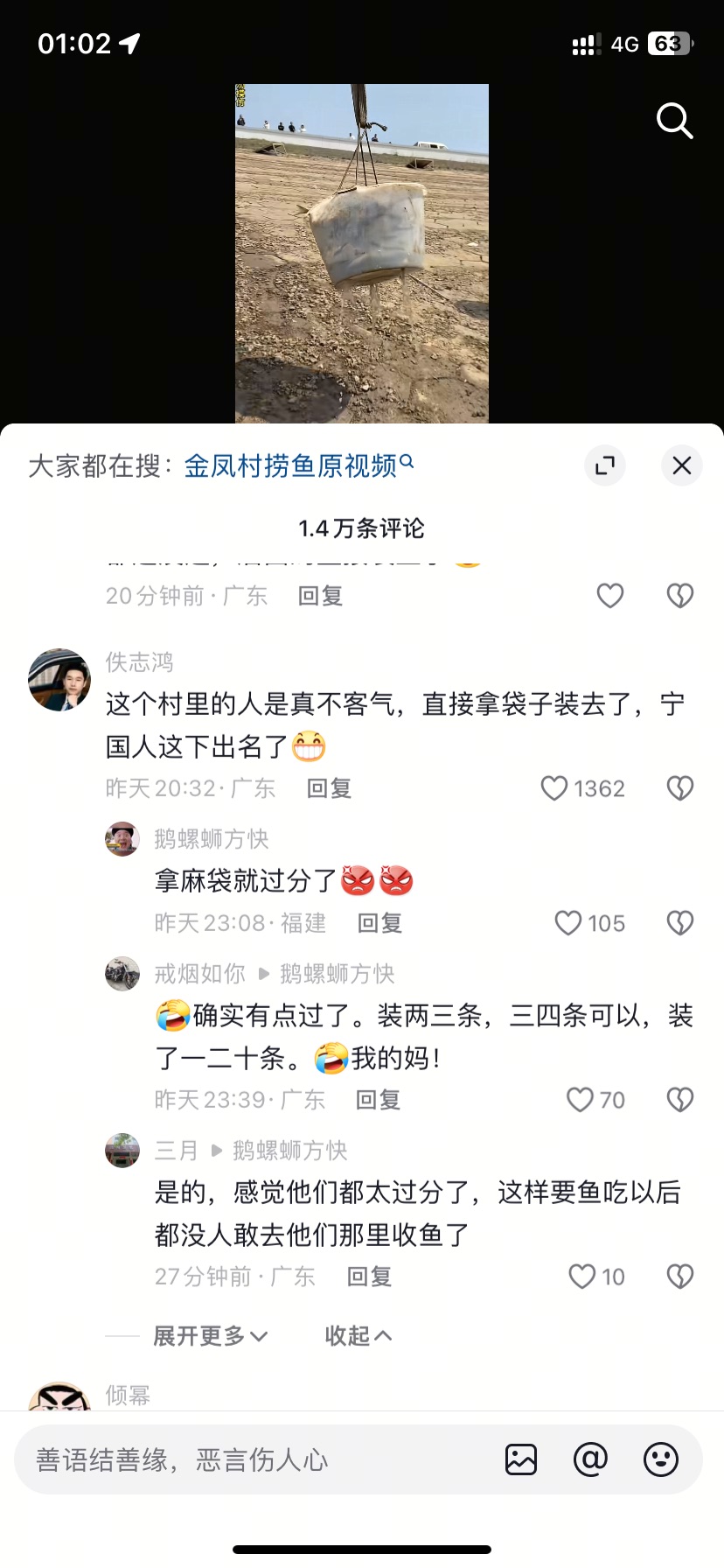Reply to 三月's comment
The width and height of the screenshot is (724, 1568).
369,1277
